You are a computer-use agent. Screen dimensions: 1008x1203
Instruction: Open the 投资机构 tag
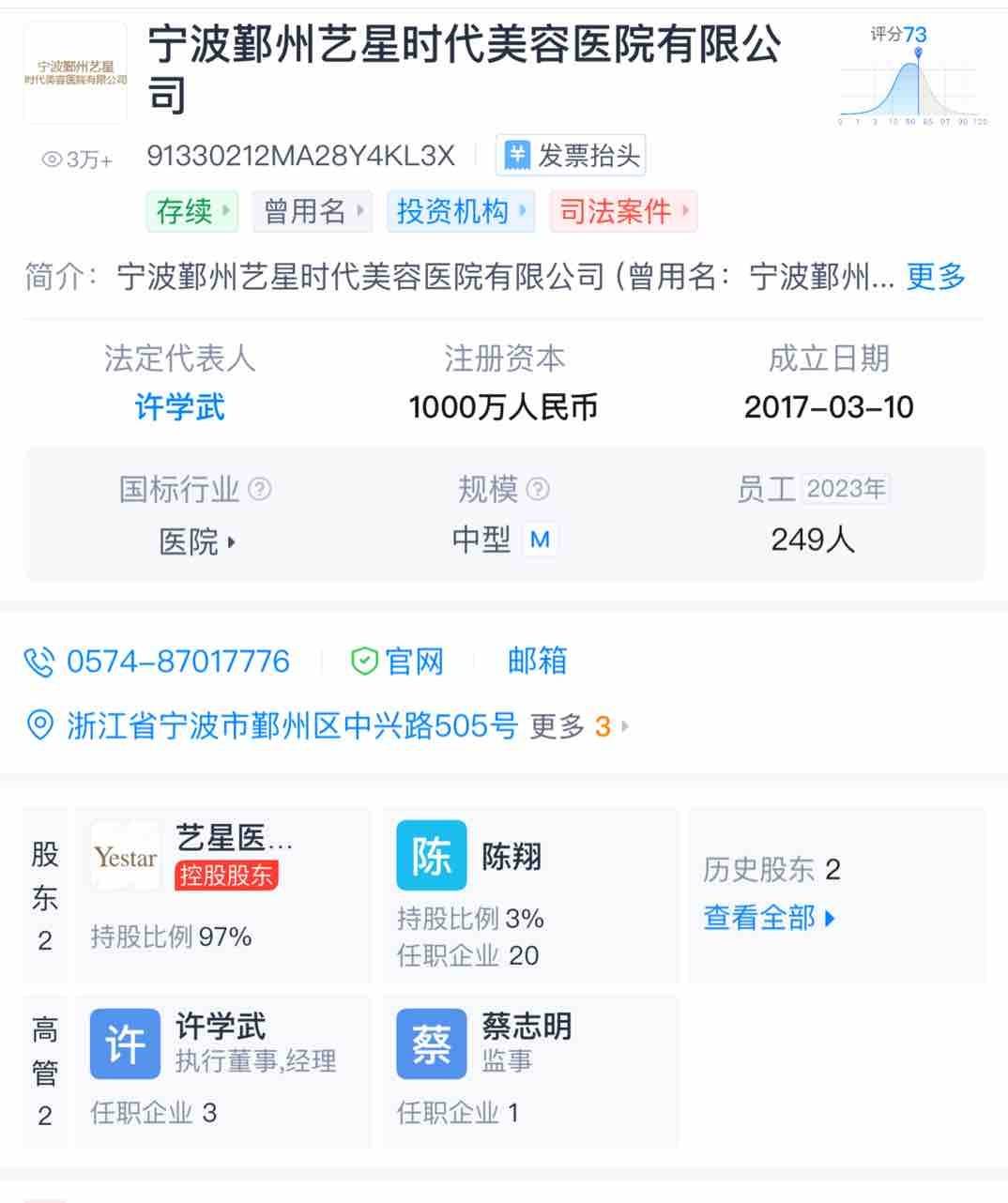pos(460,211)
